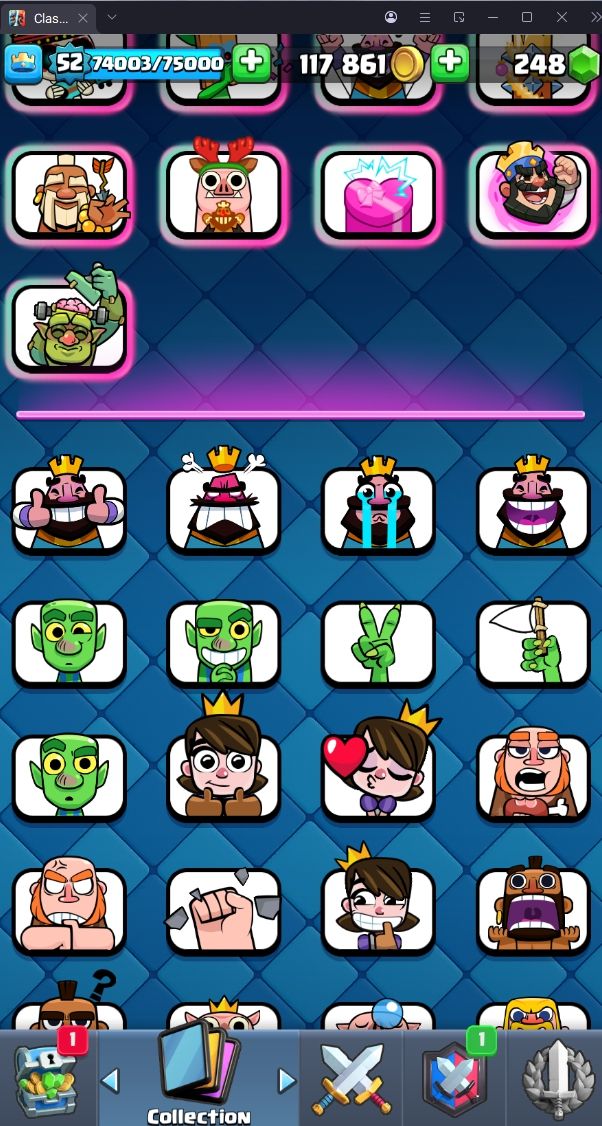The height and width of the screenshot is (1126, 602).
Task: Select the reindeer hog emote
Action: [224, 194]
